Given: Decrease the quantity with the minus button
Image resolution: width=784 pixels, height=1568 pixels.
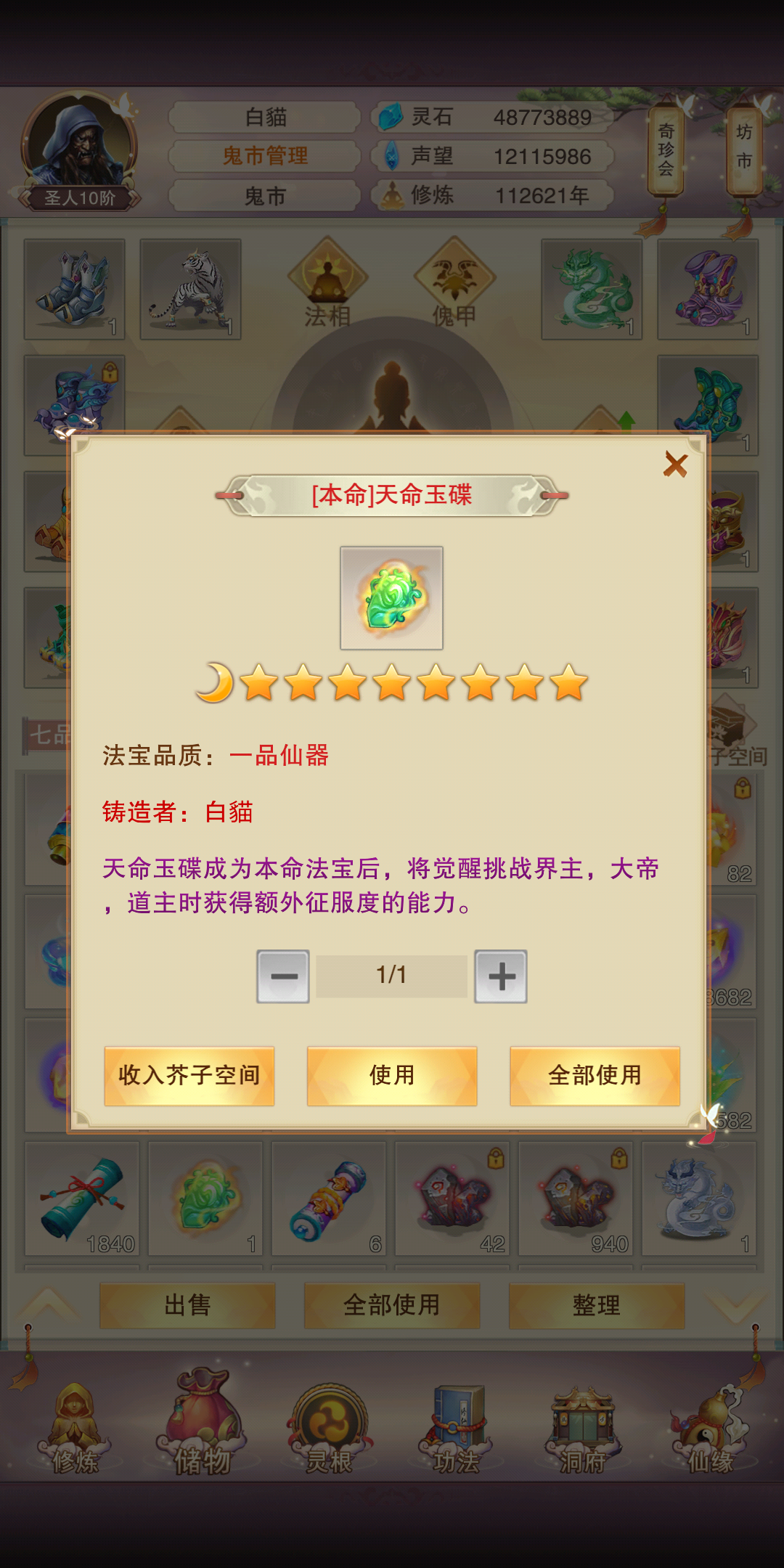Looking at the screenshot, I should tap(283, 976).
